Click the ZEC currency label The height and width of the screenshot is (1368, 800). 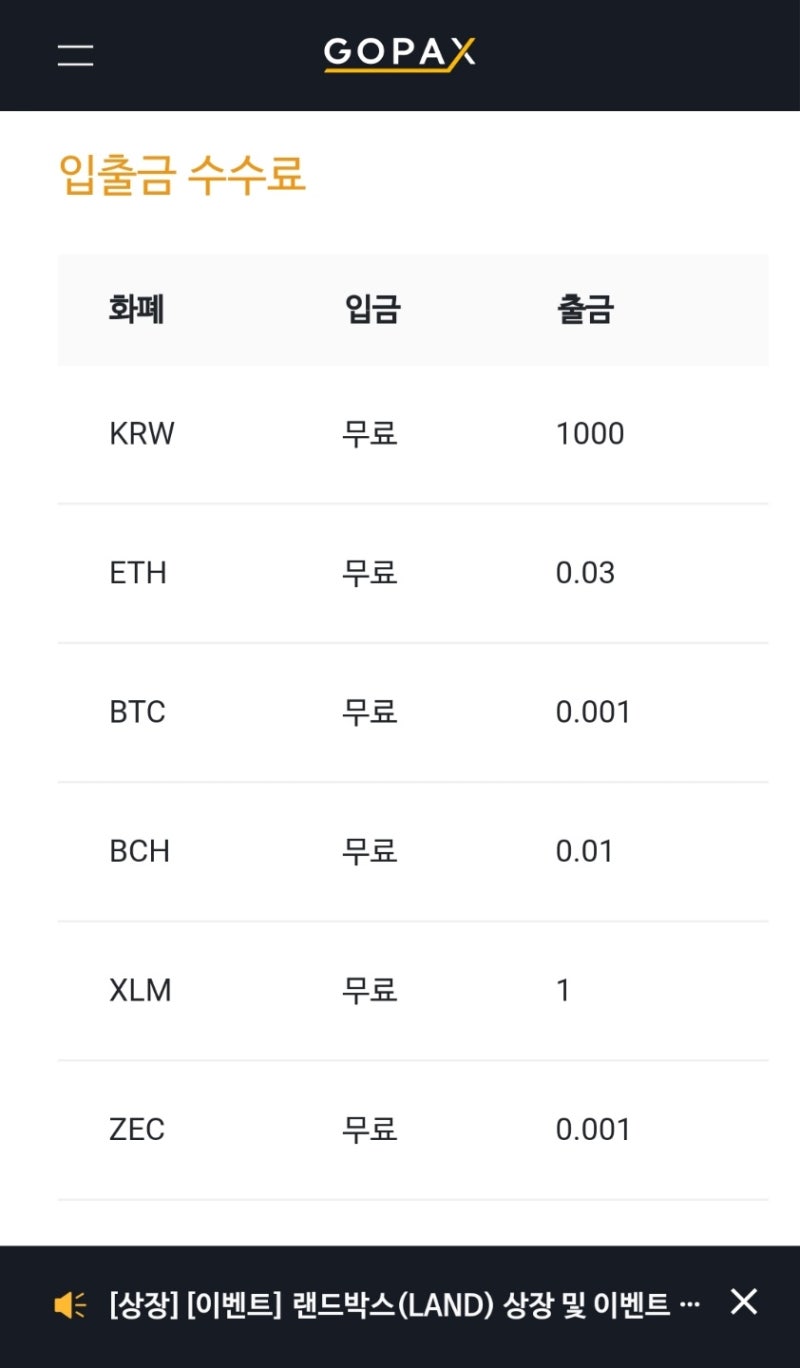[139, 1129]
